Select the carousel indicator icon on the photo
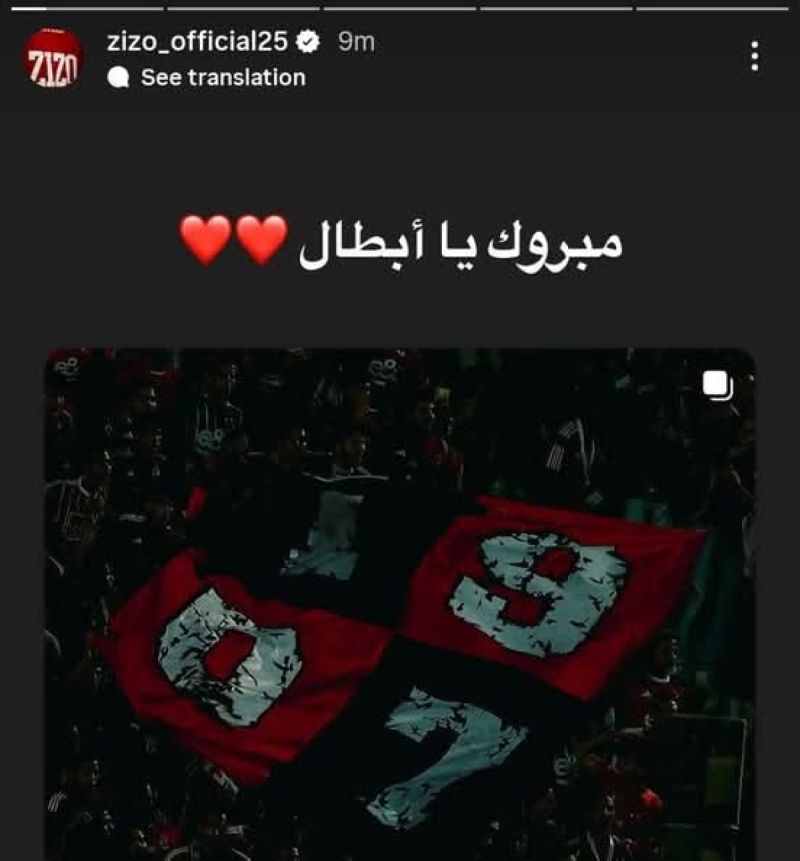 coord(718,383)
